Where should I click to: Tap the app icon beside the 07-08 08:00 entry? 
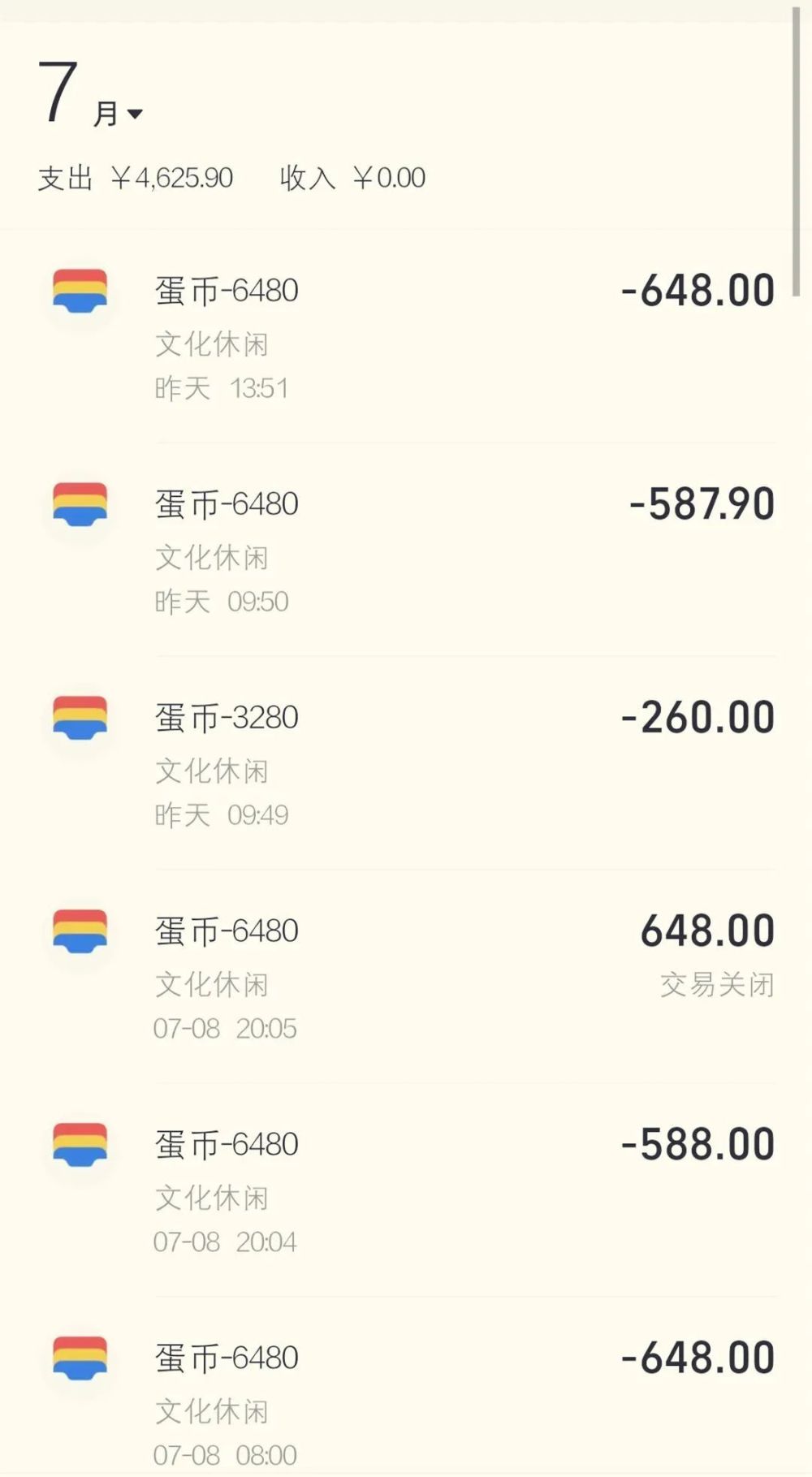coord(80,1358)
